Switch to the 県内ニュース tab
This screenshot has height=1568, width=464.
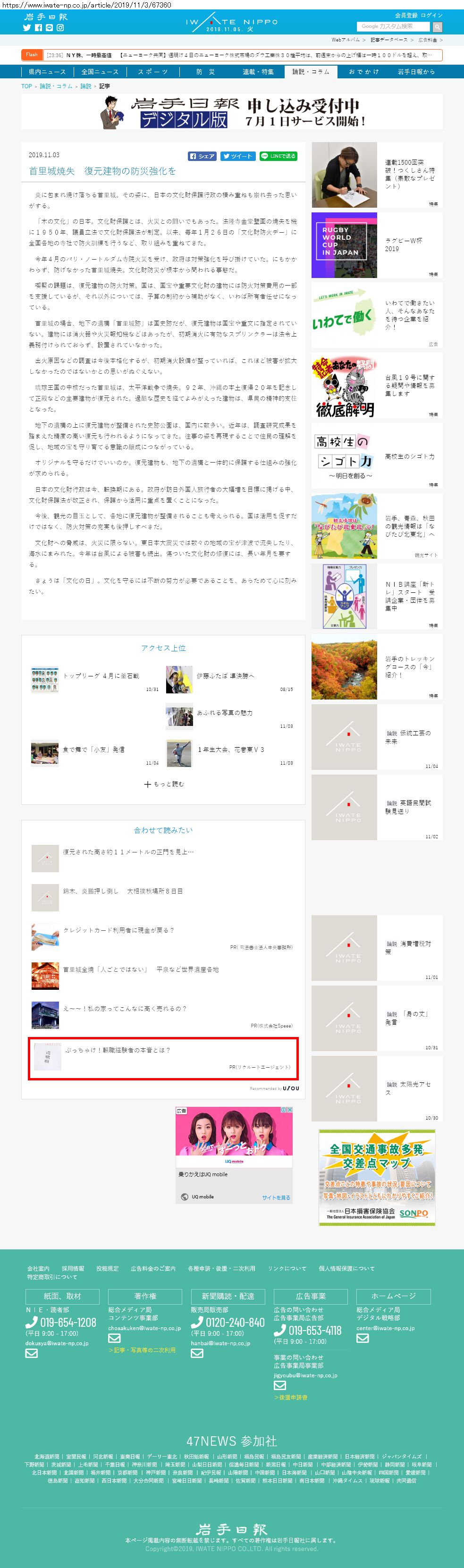47,72
